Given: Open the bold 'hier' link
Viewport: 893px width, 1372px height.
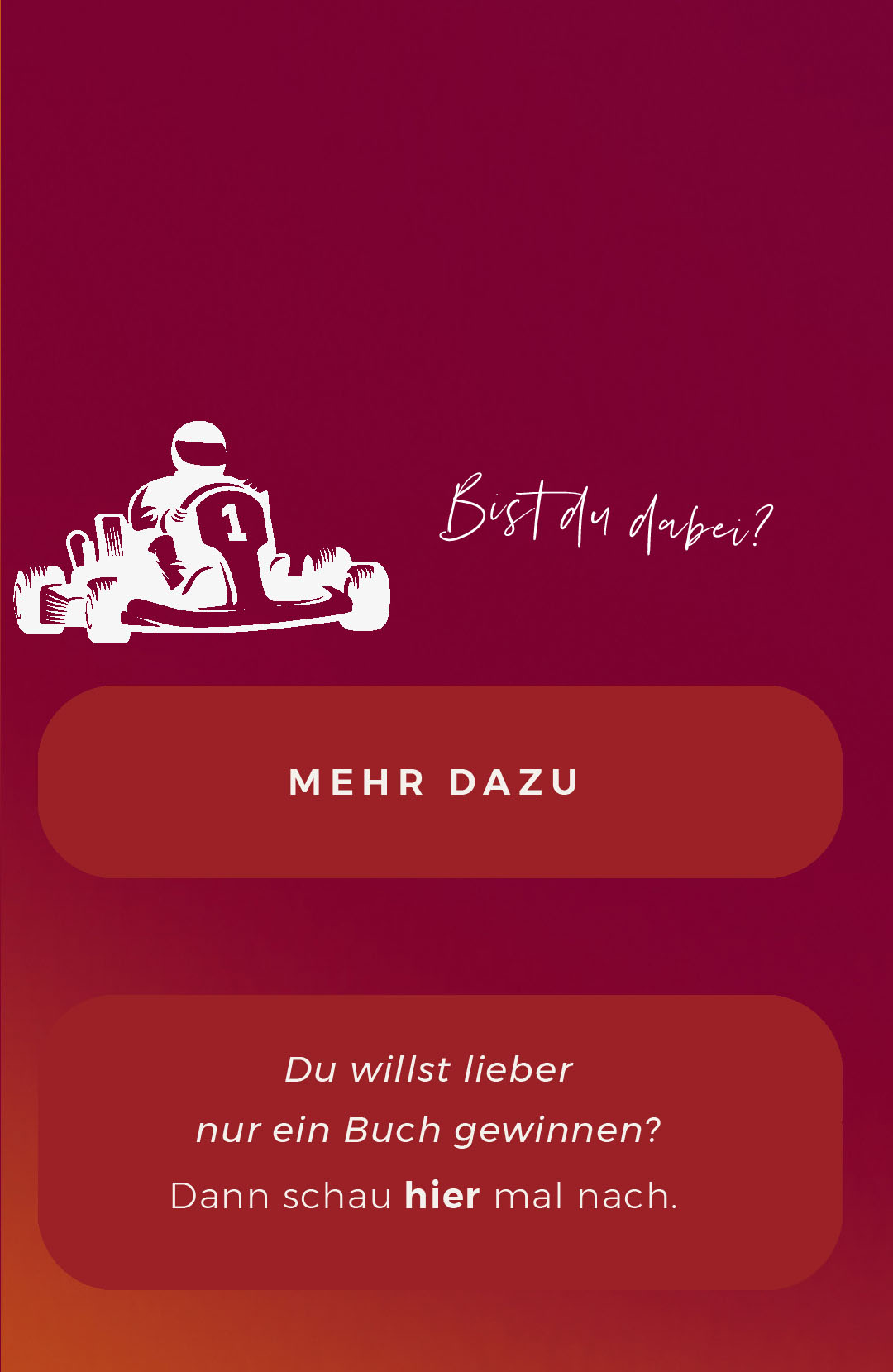Looking at the screenshot, I should [442, 1196].
